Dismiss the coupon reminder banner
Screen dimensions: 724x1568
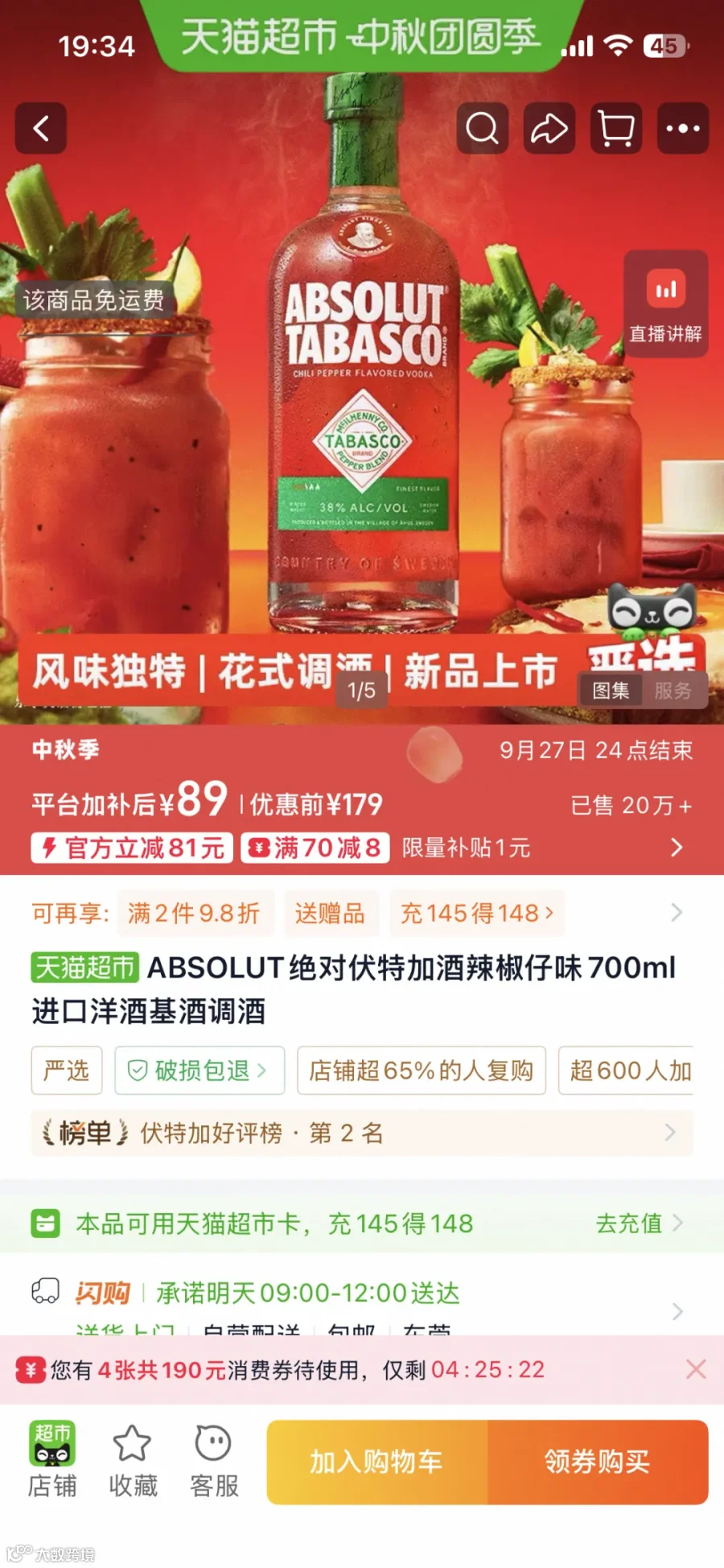pos(696,1369)
